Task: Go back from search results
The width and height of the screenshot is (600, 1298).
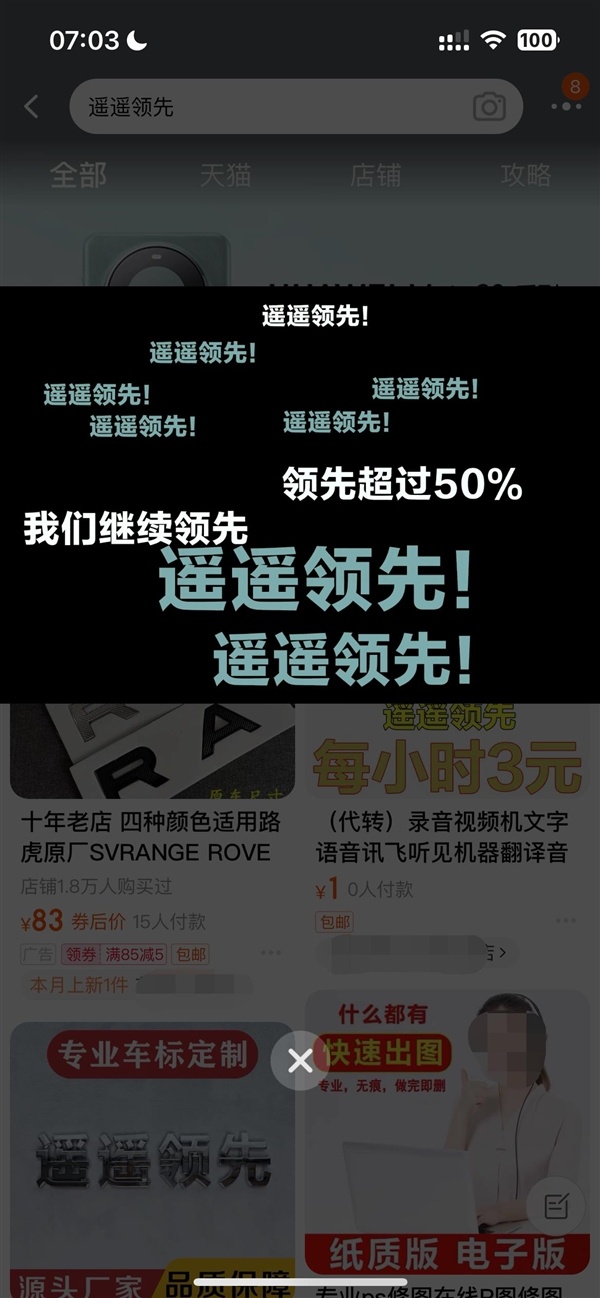Action: [x=32, y=107]
